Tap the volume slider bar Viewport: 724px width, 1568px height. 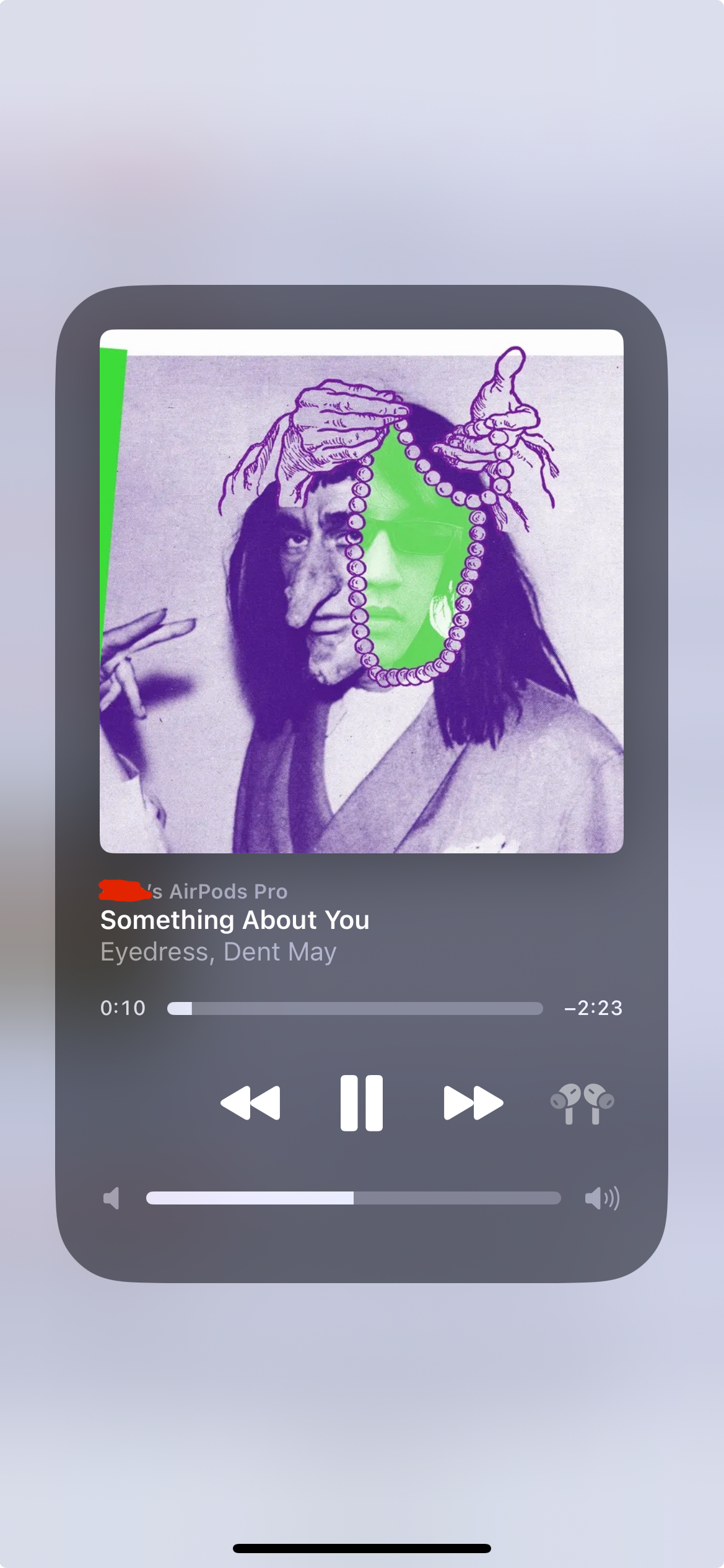point(354,1198)
